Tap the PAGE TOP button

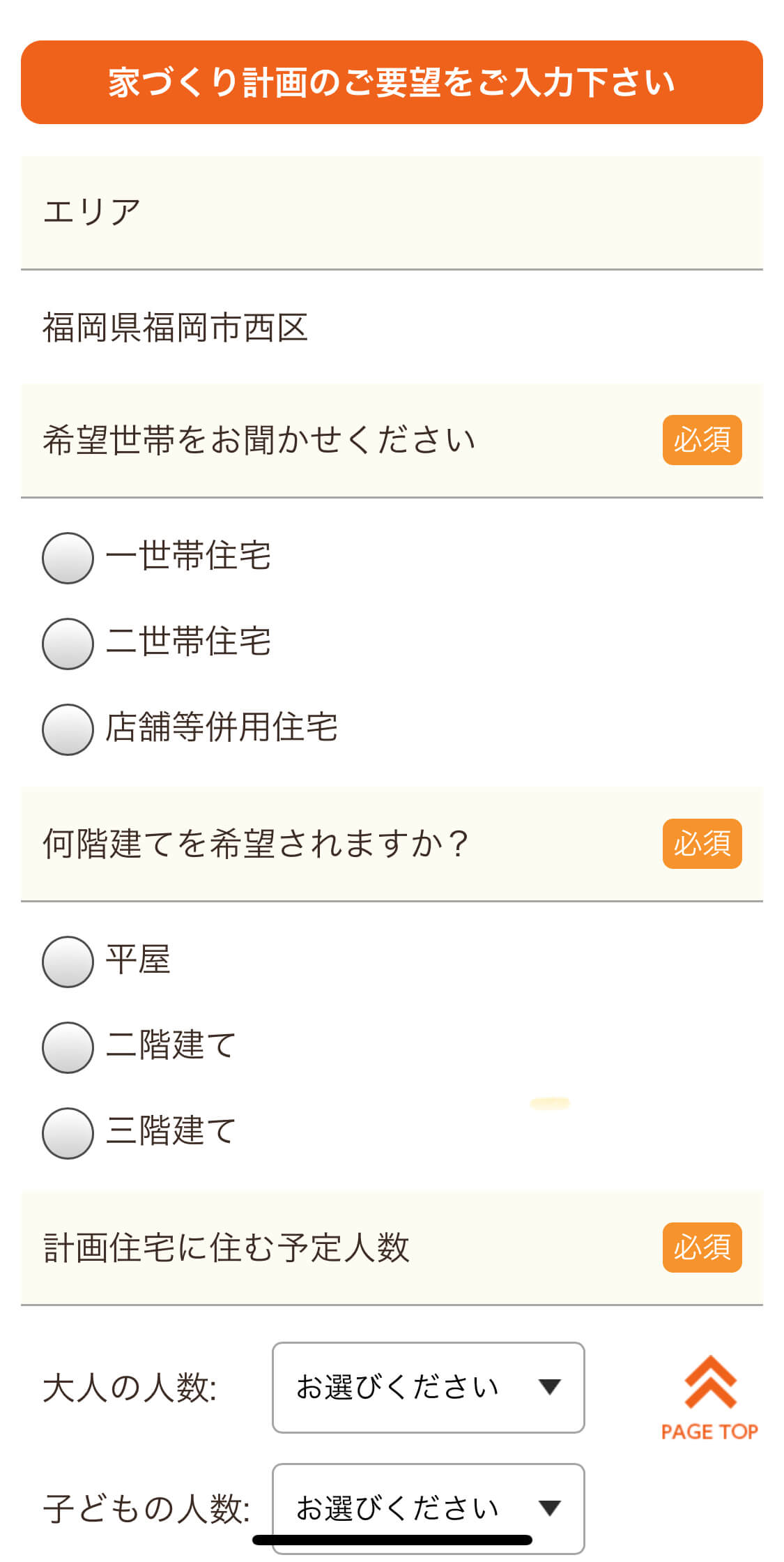pyautogui.click(x=709, y=1398)
